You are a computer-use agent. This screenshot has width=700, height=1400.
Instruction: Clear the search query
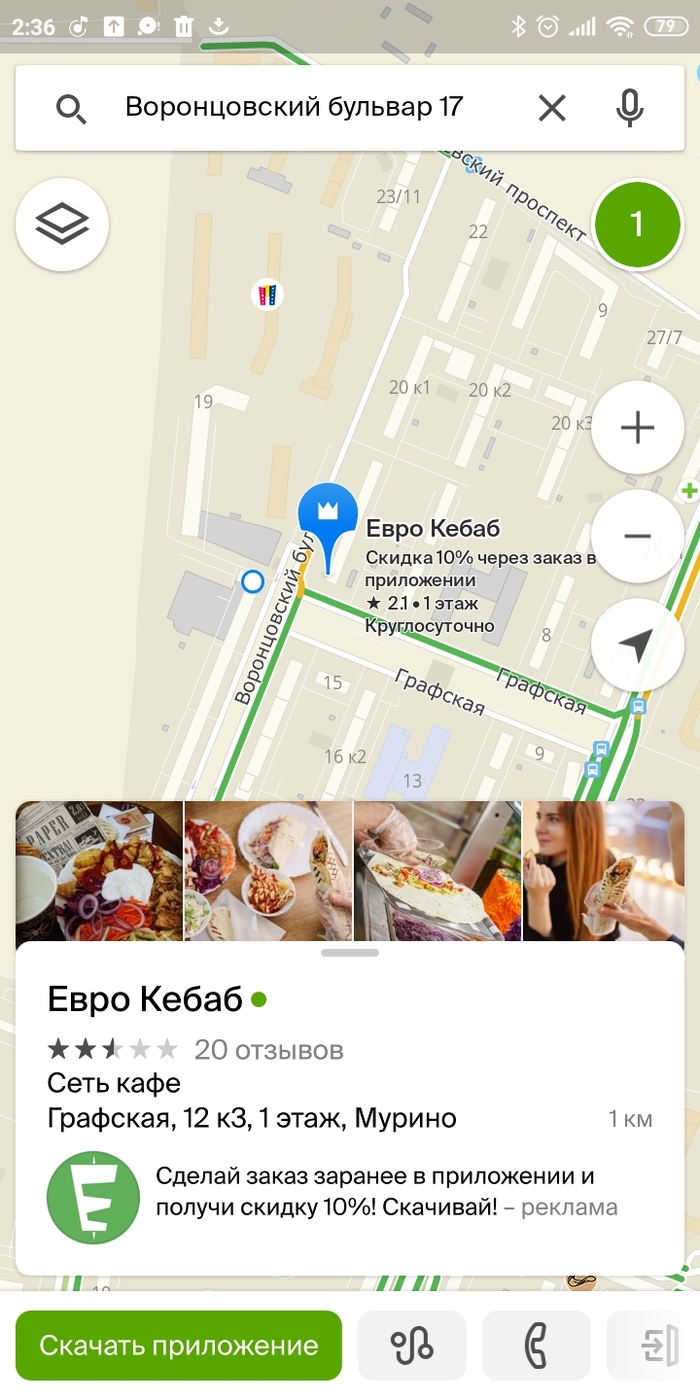coord(552,108)
